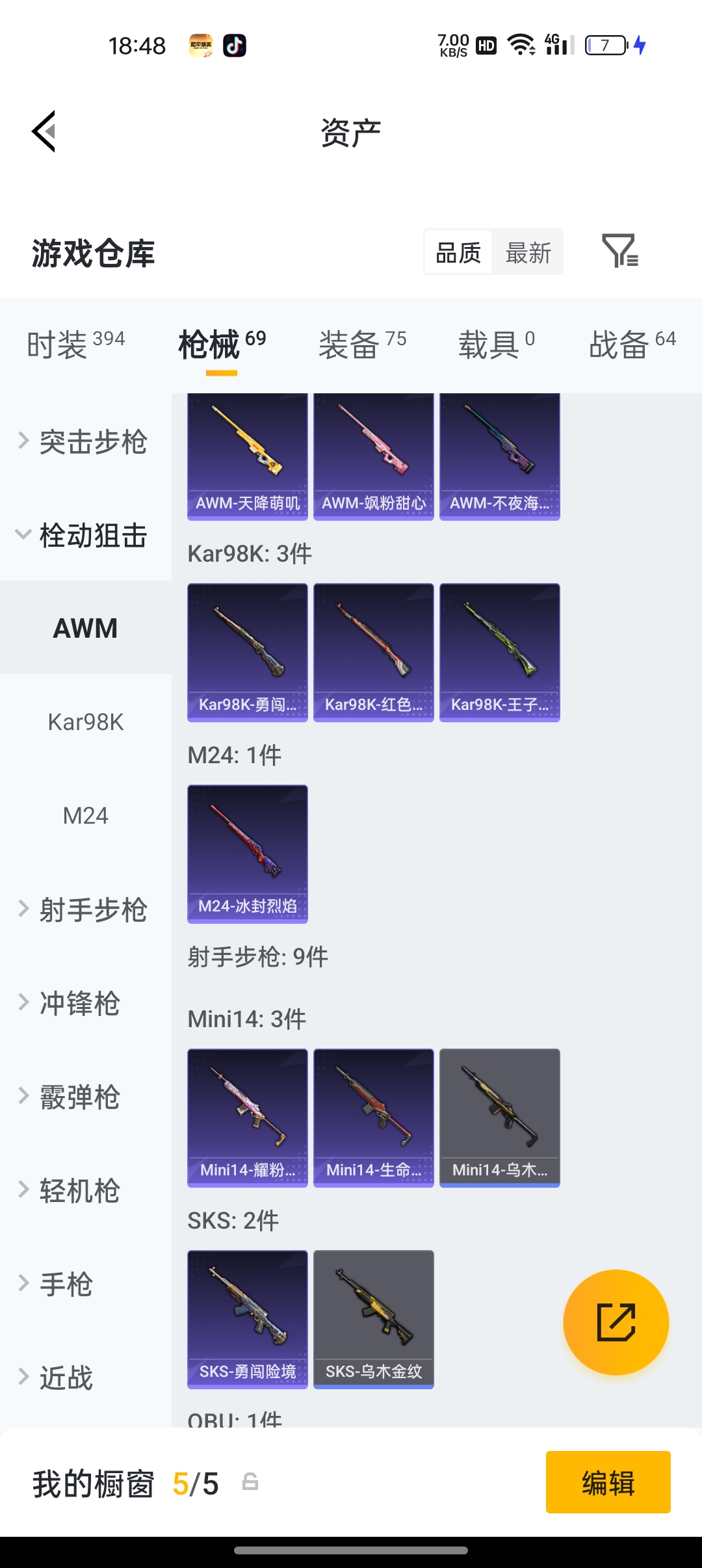Viewport: 702px width, 1568px height.
Task: Switch to the 装备 tab
Action: pos(362,343)
